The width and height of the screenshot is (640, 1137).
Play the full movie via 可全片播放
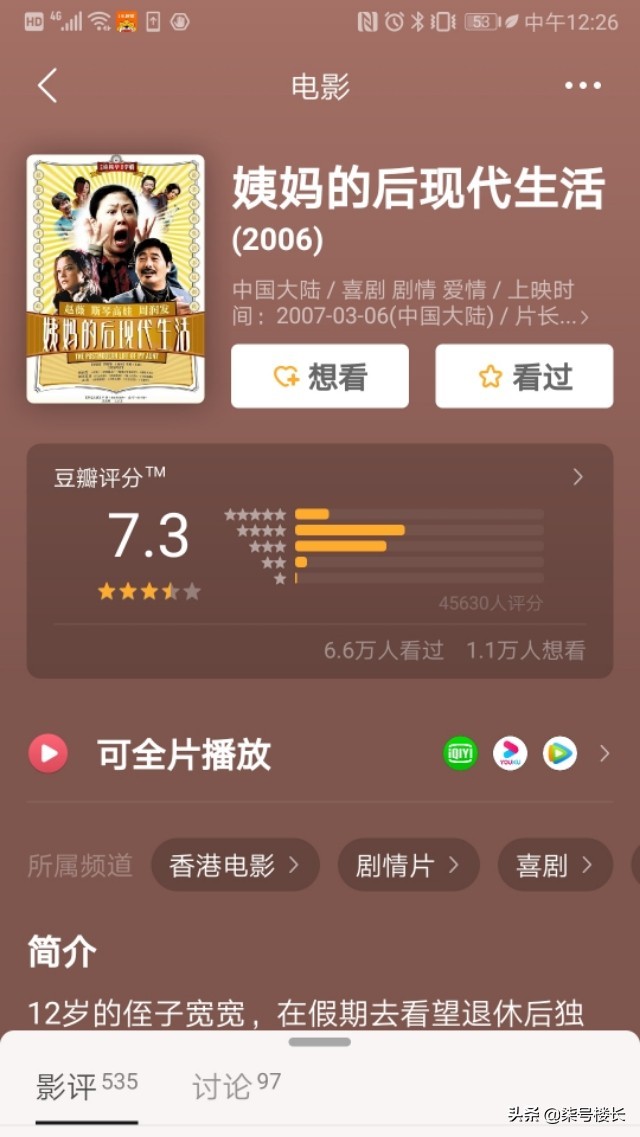pyautogui.click(x=183, y=754)
